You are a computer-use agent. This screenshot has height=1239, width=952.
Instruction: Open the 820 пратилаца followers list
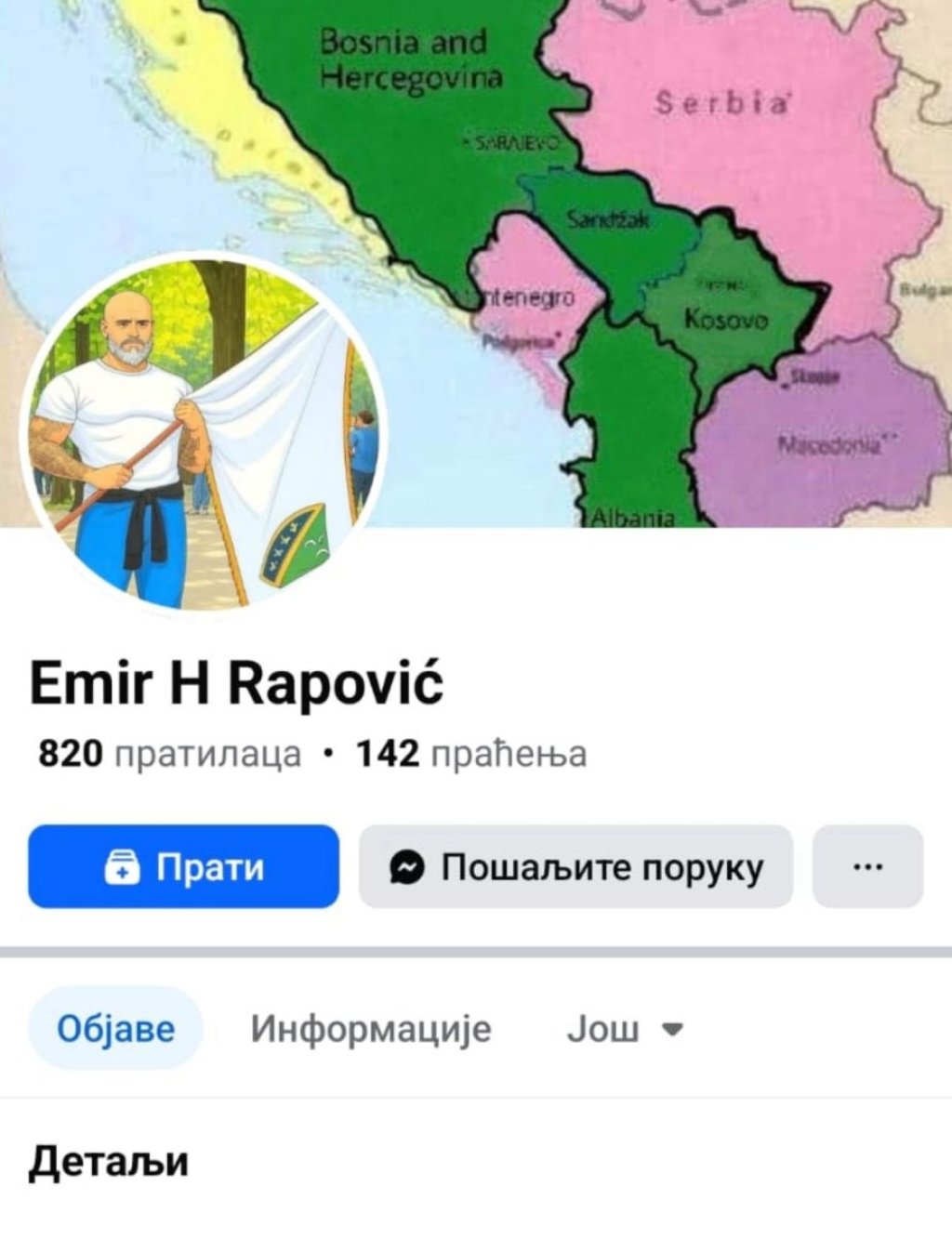coord(170,754)
